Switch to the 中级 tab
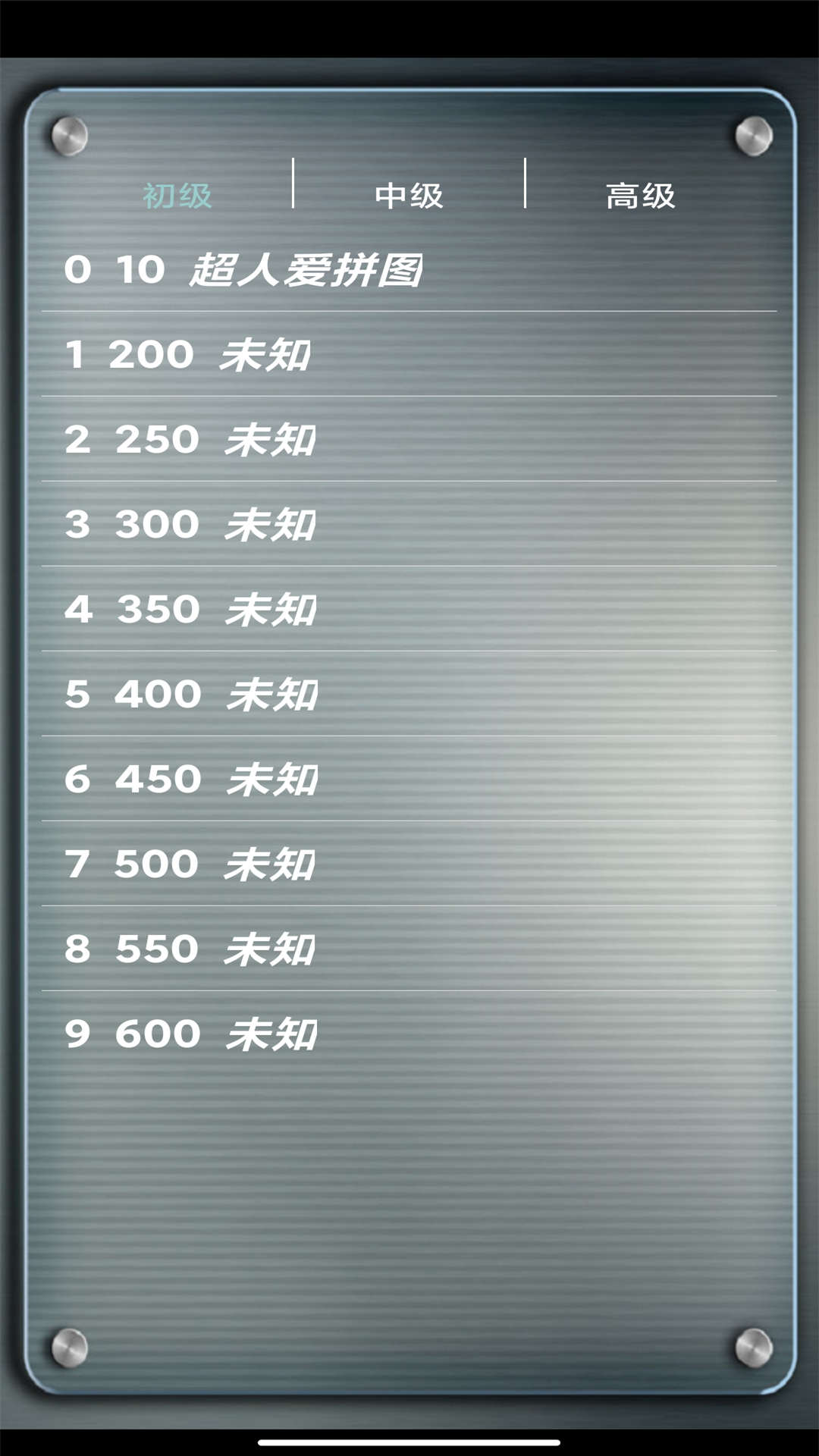 pyautogui.click(x=410, y=194)
